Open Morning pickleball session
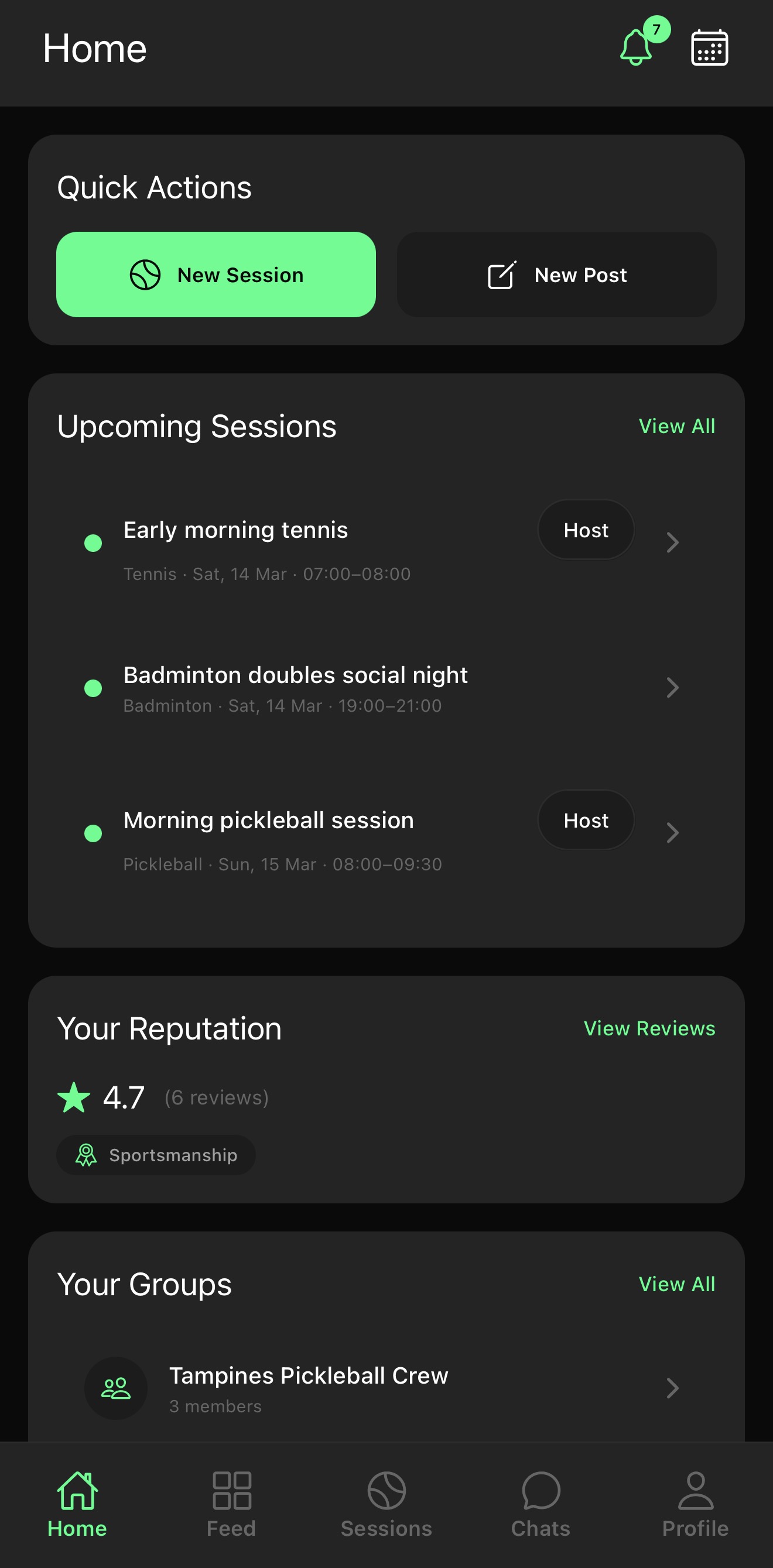773x1568 pixels. (x=305, y=833)
